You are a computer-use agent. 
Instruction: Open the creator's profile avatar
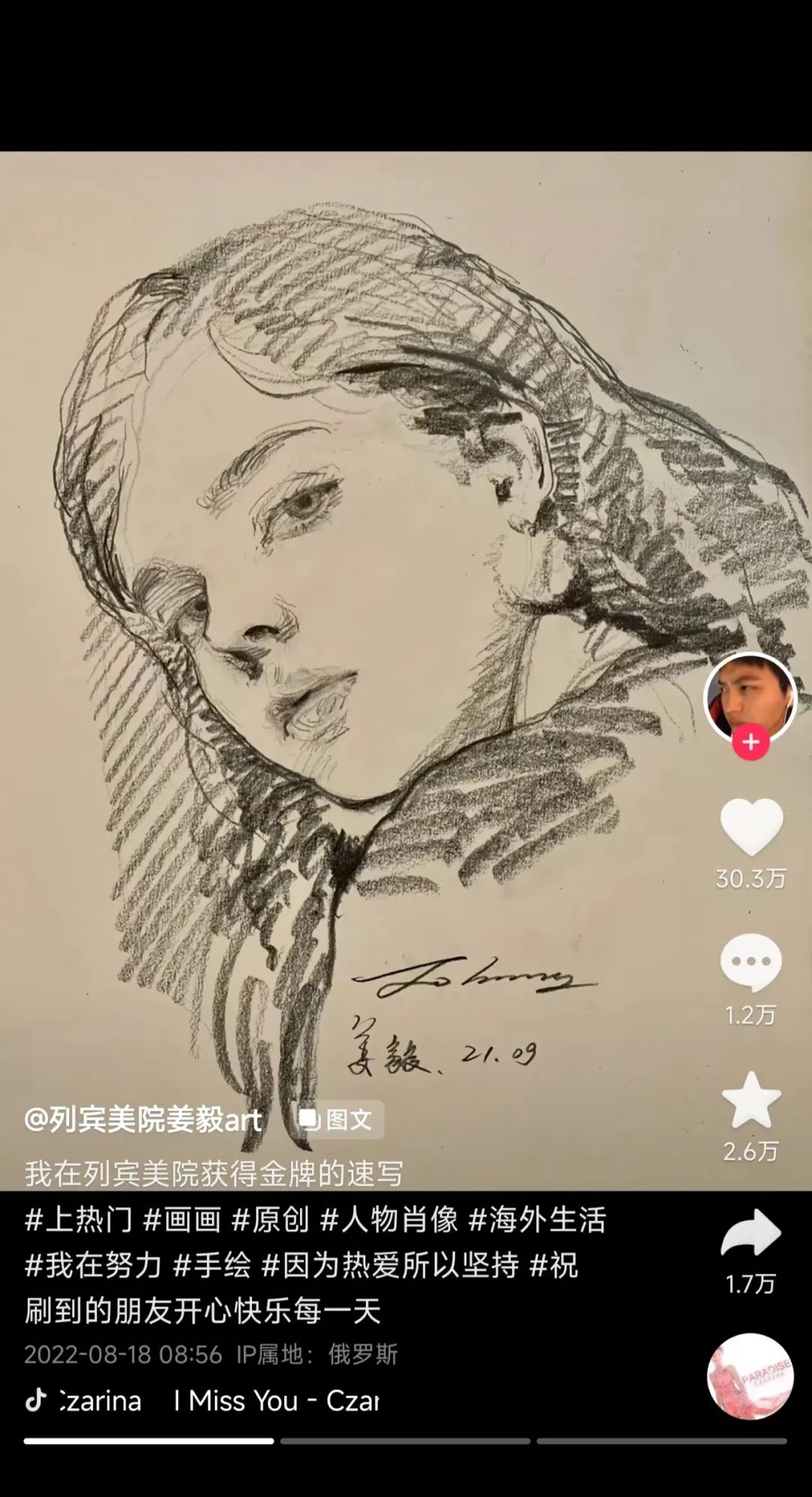pos(750,697)
